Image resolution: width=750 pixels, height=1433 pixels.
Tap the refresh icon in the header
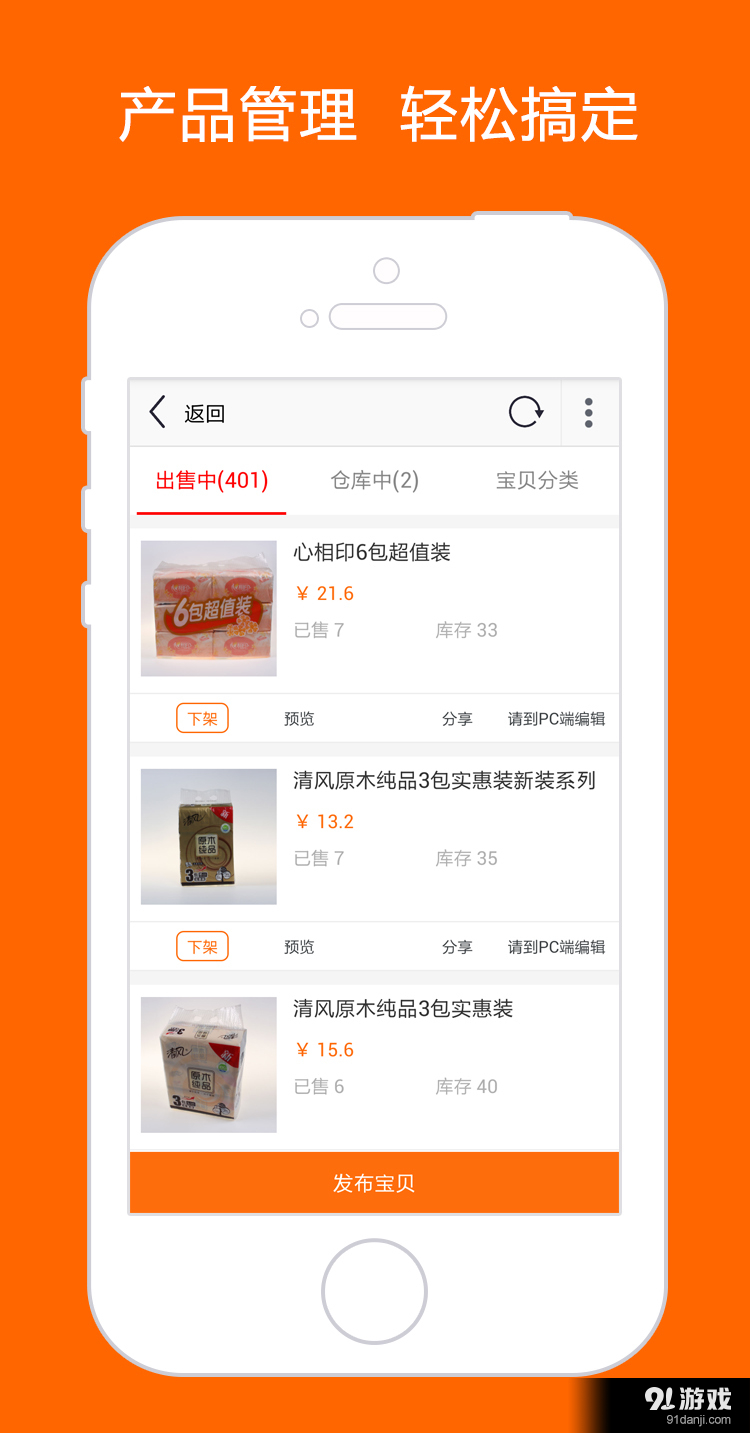tap(525, 412)
